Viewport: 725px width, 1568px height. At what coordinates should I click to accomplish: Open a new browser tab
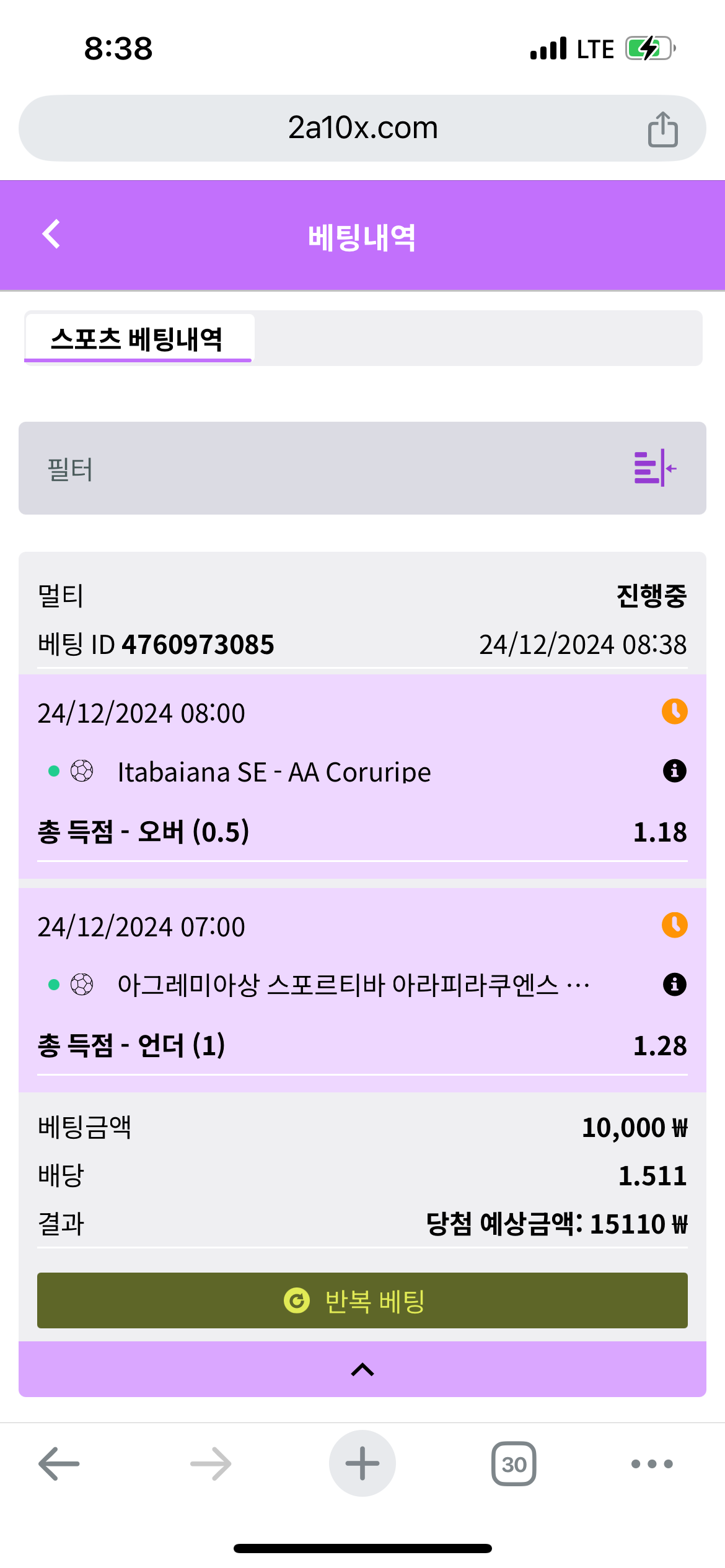362,1464
